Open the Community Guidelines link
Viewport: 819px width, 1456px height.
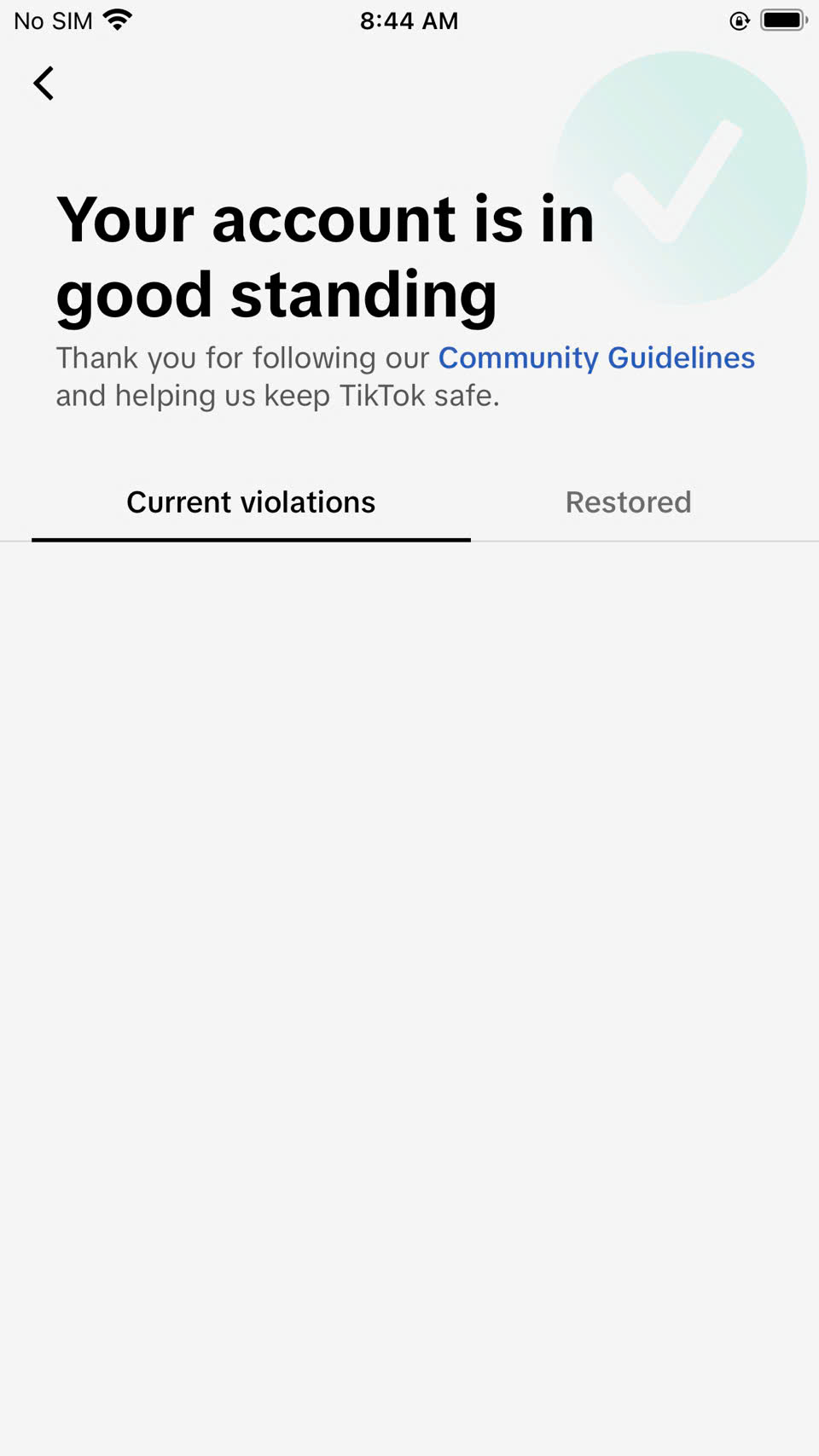595,358
